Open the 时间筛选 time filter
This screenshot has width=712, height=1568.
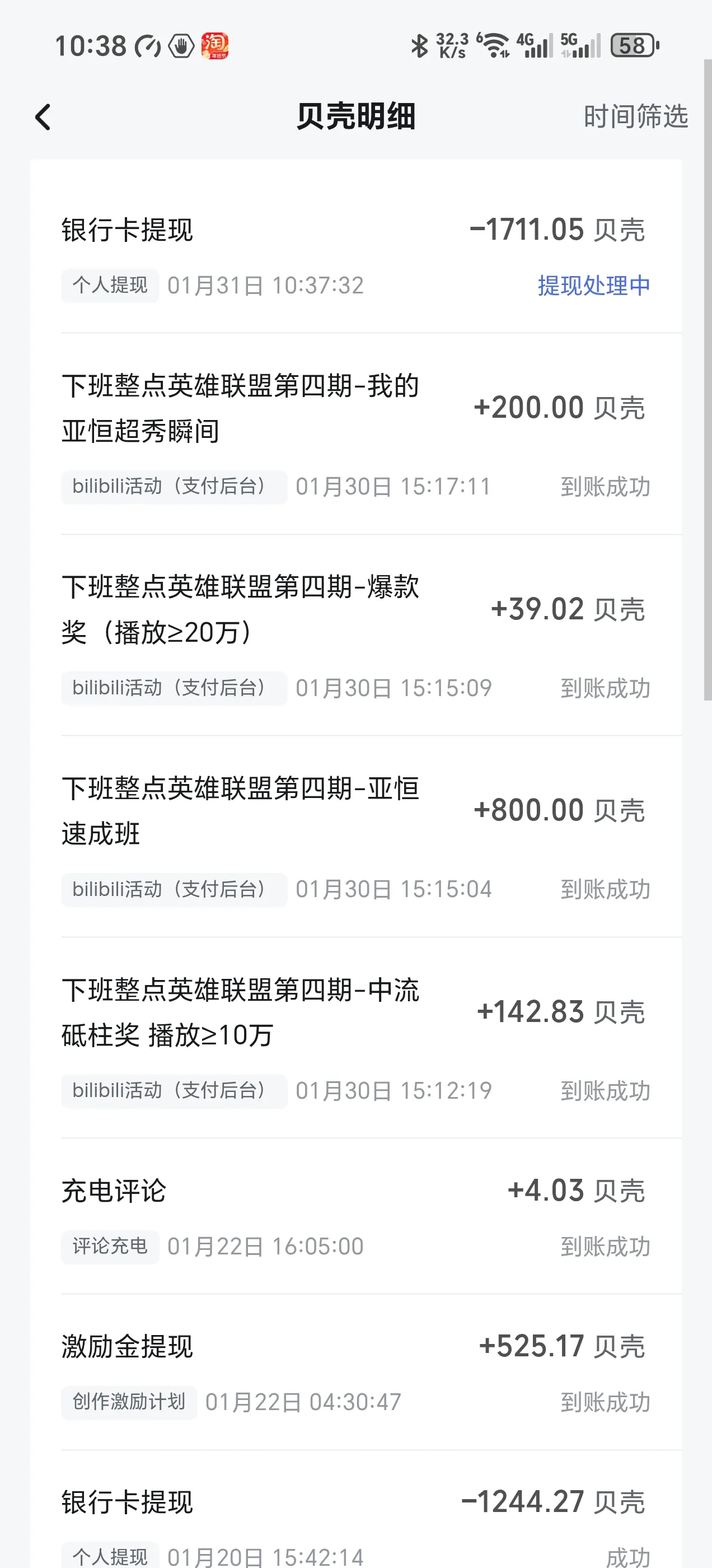coord(635,116)
